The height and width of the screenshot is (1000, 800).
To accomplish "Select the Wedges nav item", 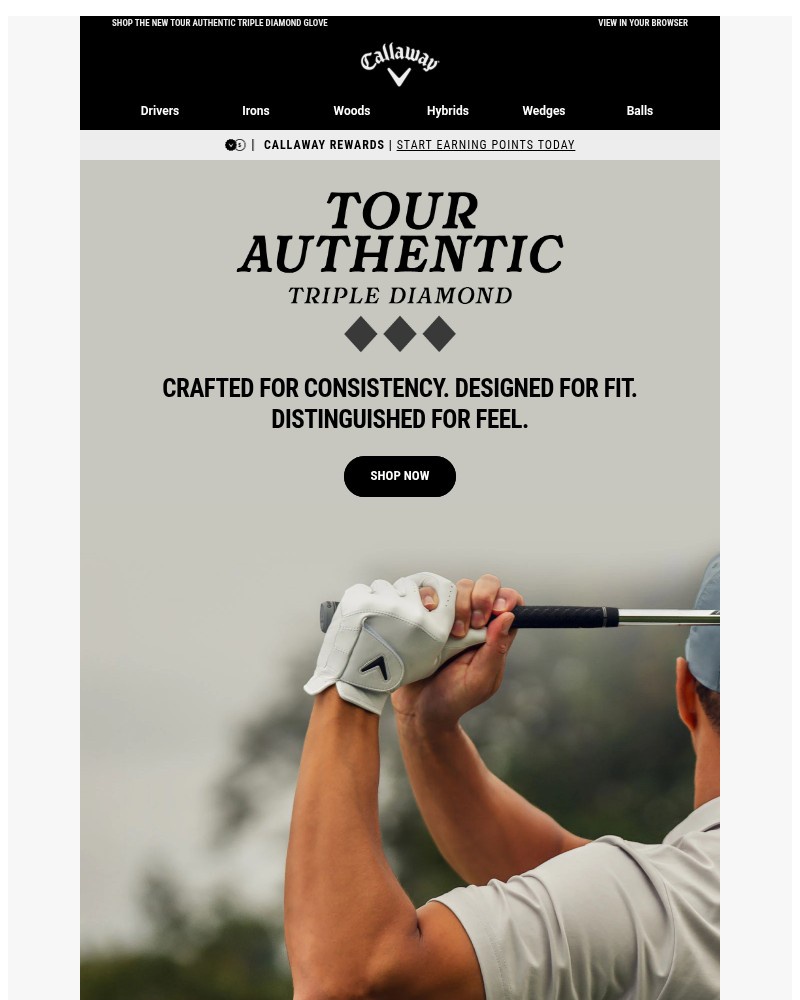I will coord(543,111).
